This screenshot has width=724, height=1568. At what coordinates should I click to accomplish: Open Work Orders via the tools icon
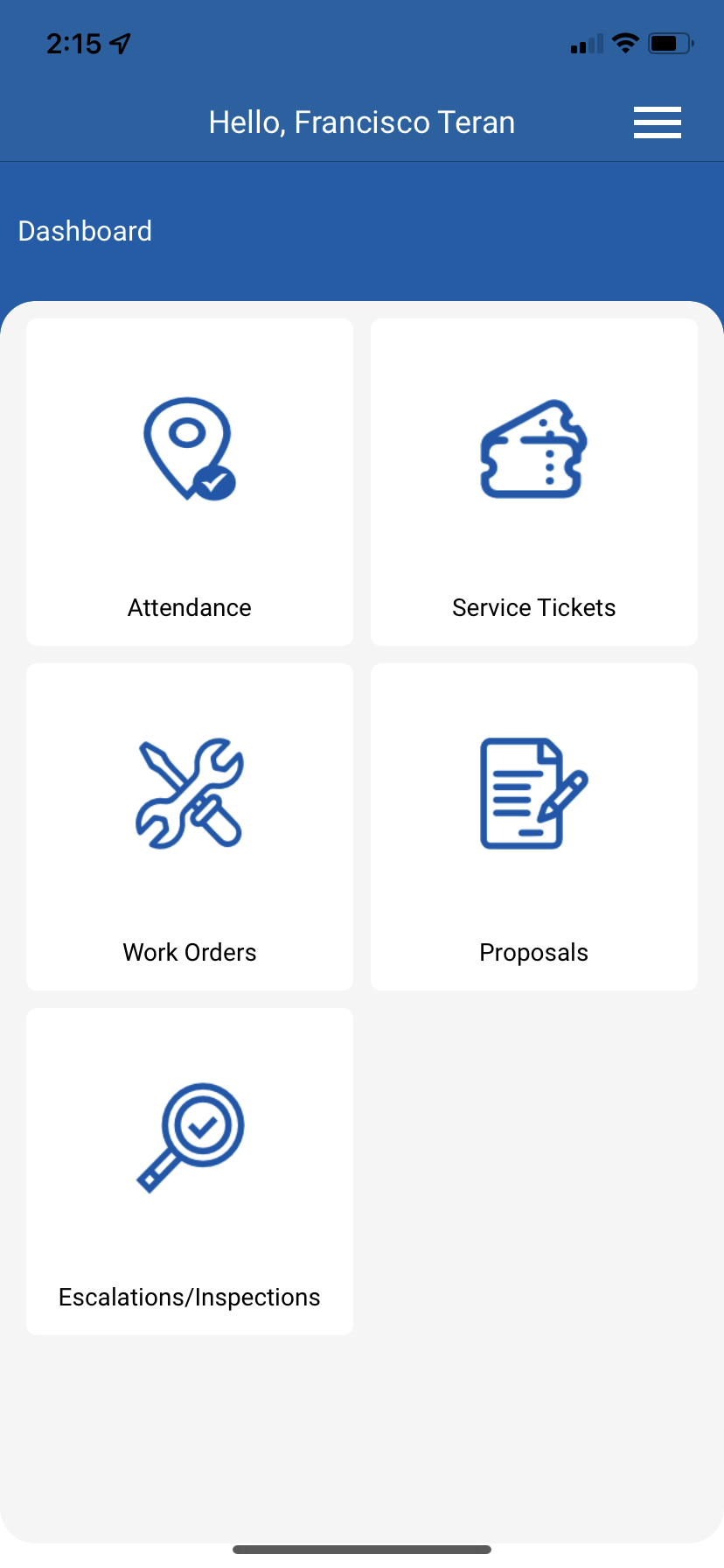[189, 794]
